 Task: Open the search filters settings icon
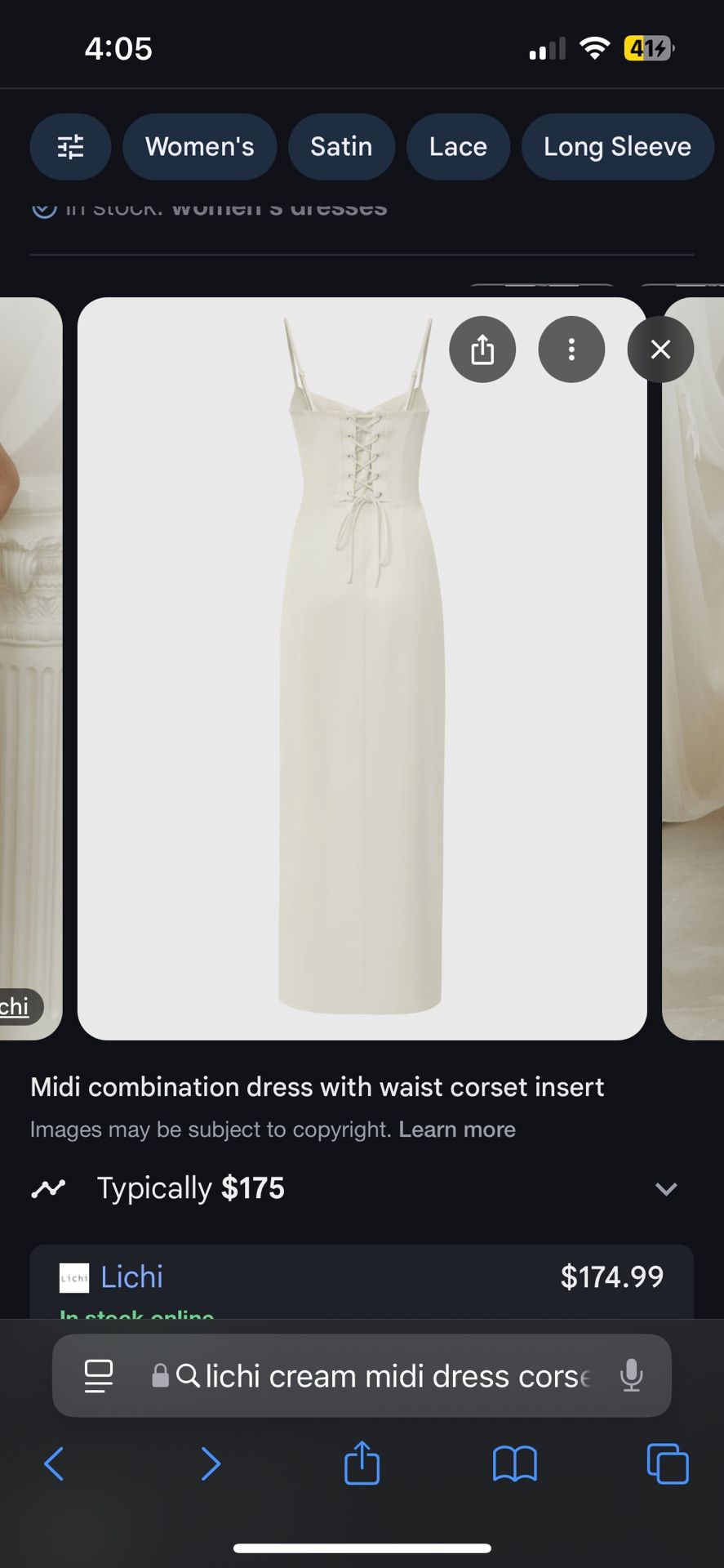point(70,147)
